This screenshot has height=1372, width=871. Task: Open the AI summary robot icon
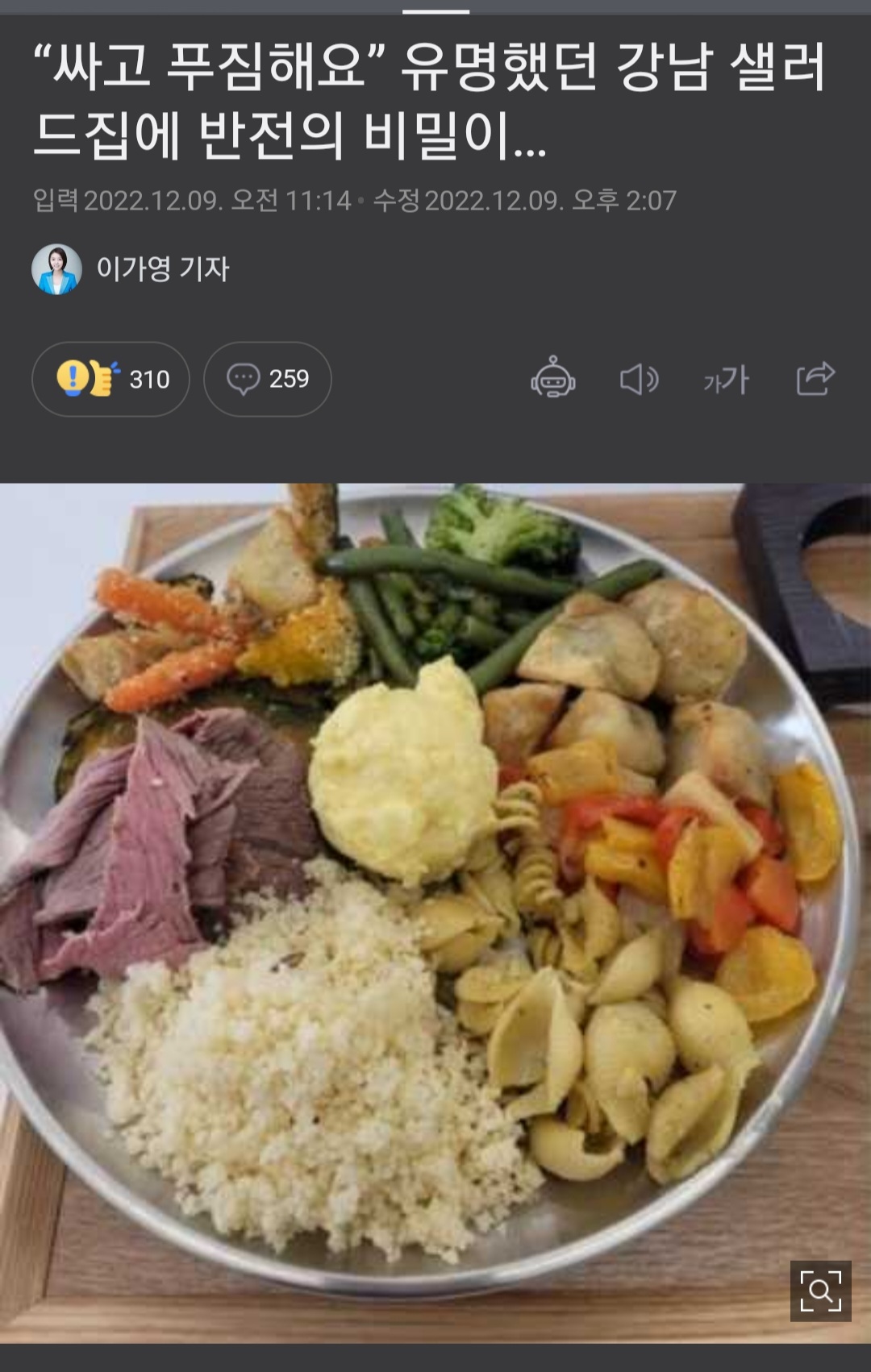pyautogui.click(x=552, y=379)
